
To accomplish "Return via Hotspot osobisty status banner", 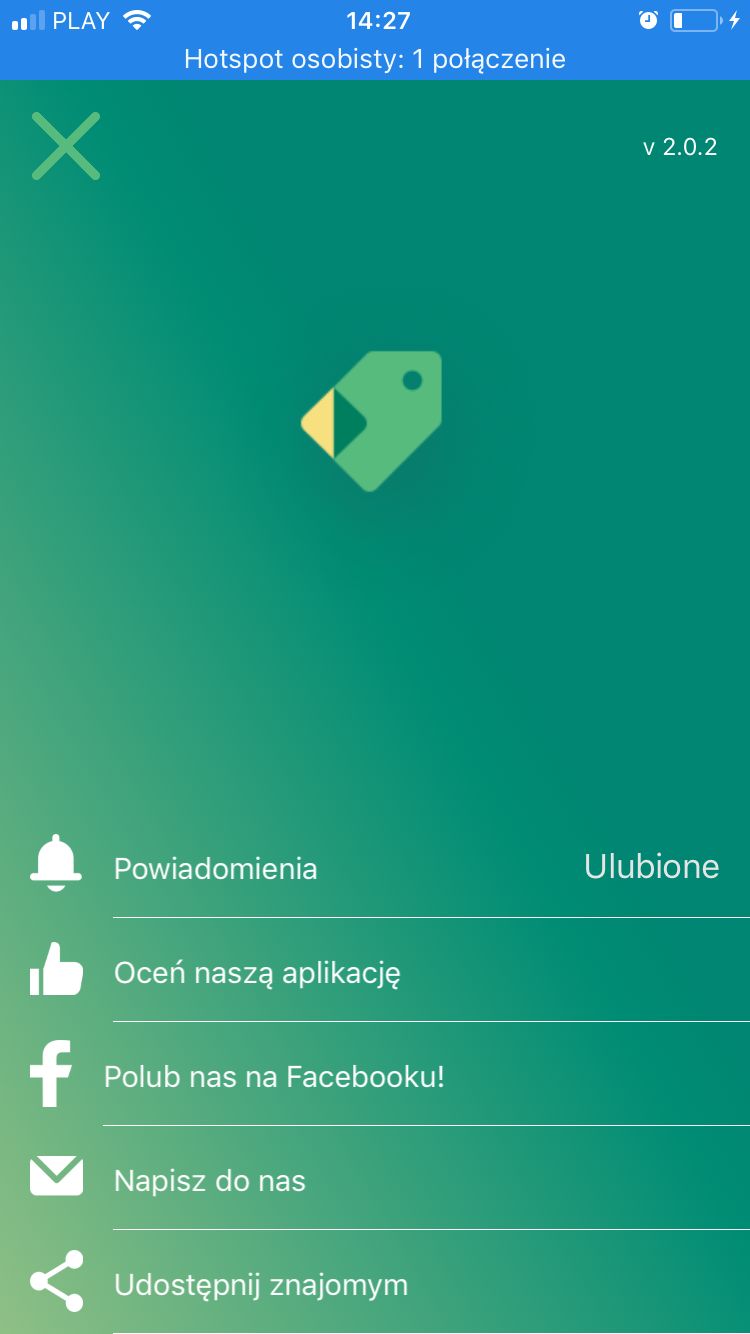I will tap(375, 59).
